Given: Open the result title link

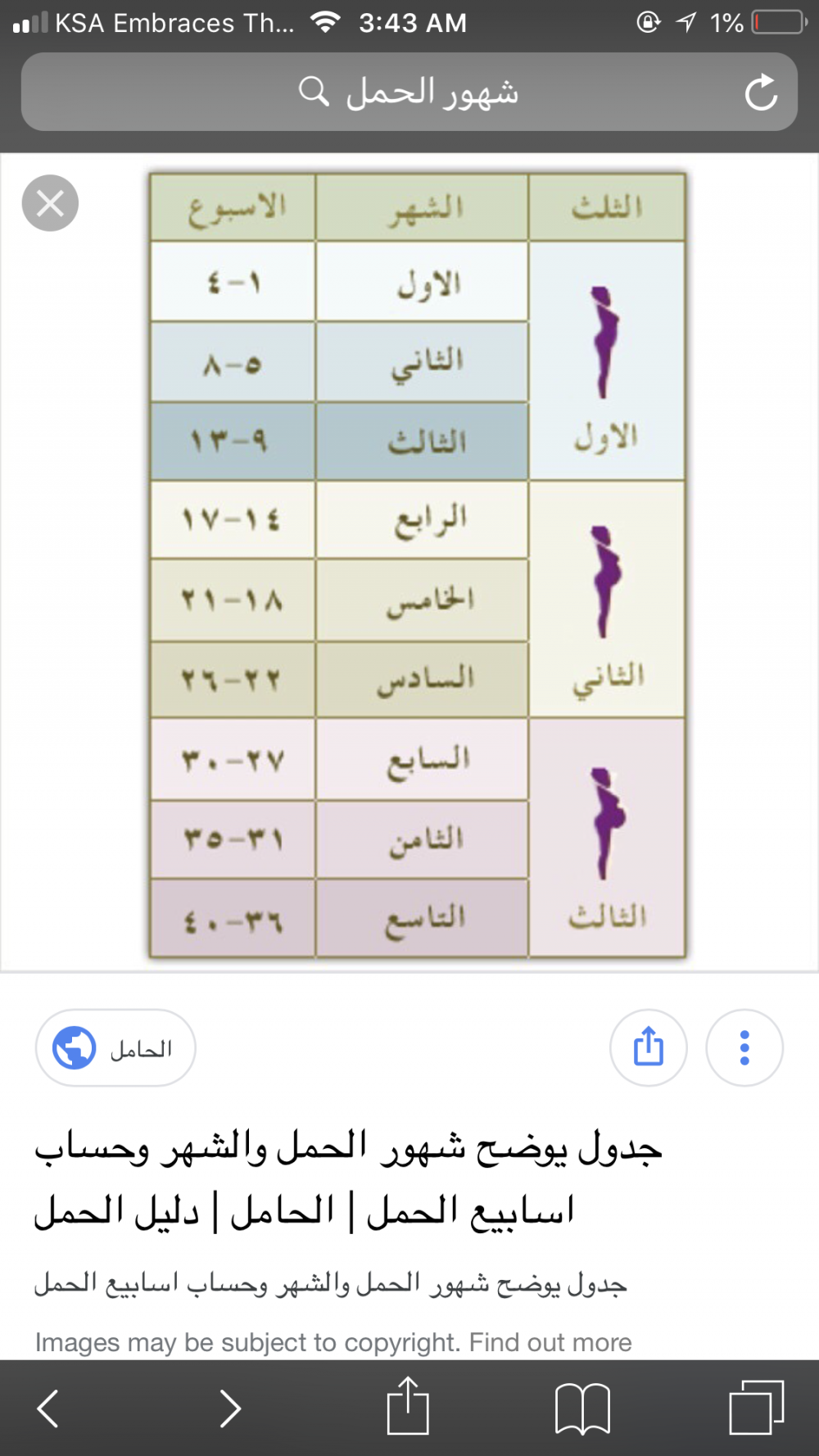Looking at the screenshot, I should tap(348, 1179).
